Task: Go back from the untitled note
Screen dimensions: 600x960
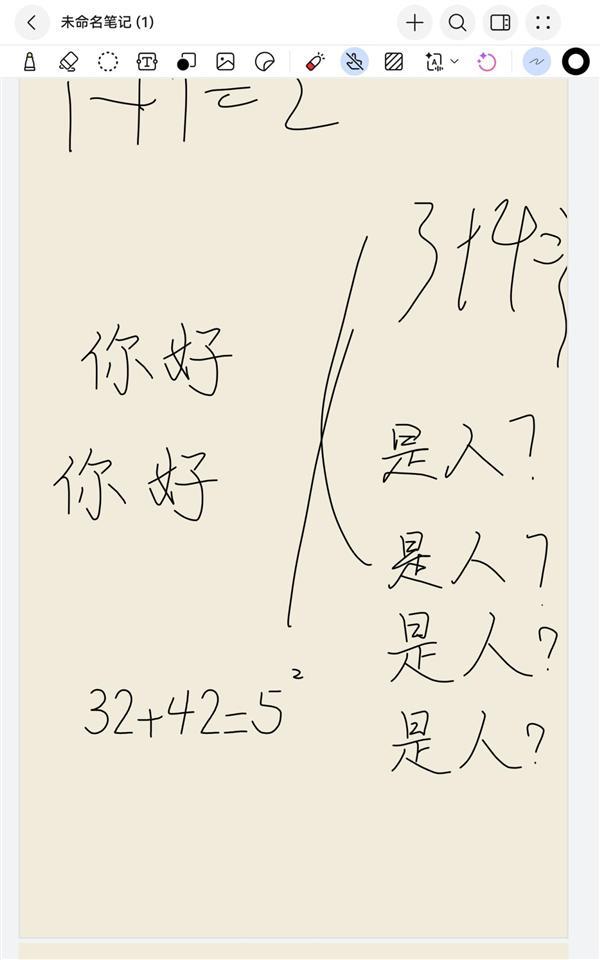Action: tap(32, 22)
